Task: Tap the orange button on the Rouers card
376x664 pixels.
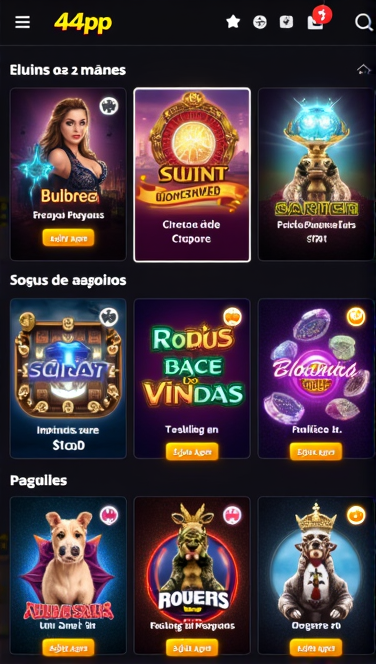Action: pyautogui.click(x=192, y=647)
